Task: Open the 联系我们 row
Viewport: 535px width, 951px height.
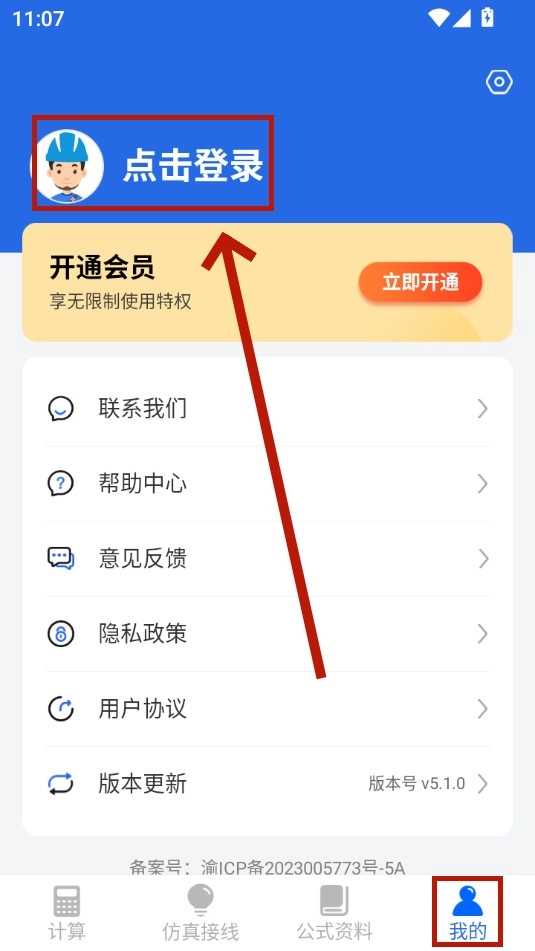Action: 268,409
